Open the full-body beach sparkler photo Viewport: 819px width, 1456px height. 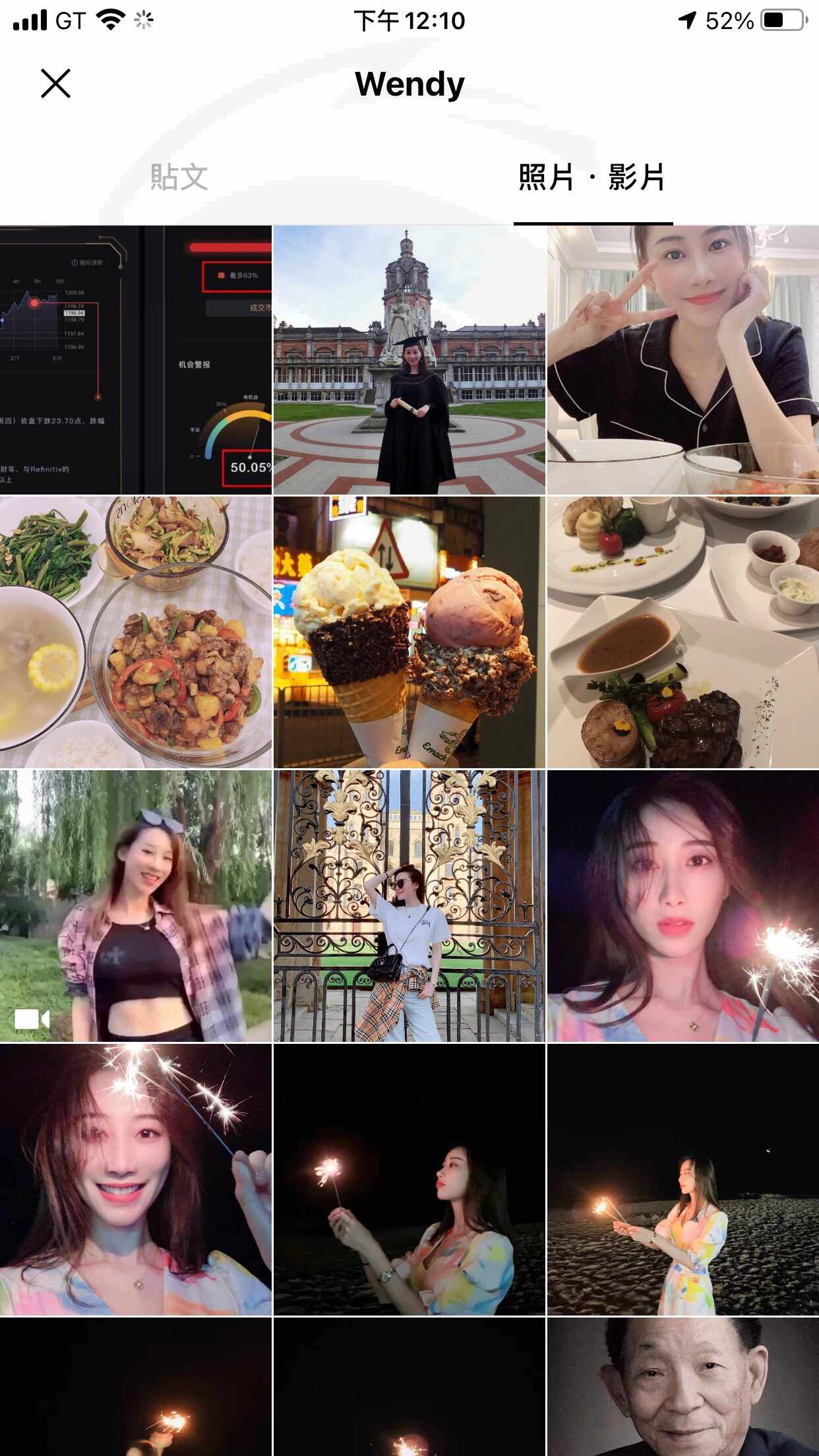683,1180
